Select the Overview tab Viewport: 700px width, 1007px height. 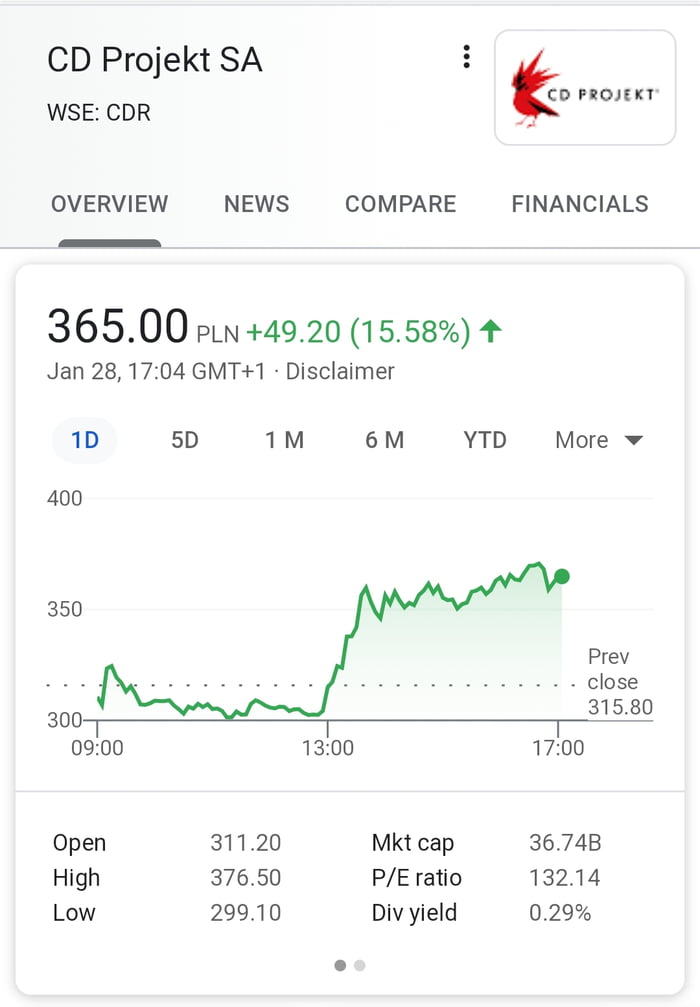pos(110,204)
